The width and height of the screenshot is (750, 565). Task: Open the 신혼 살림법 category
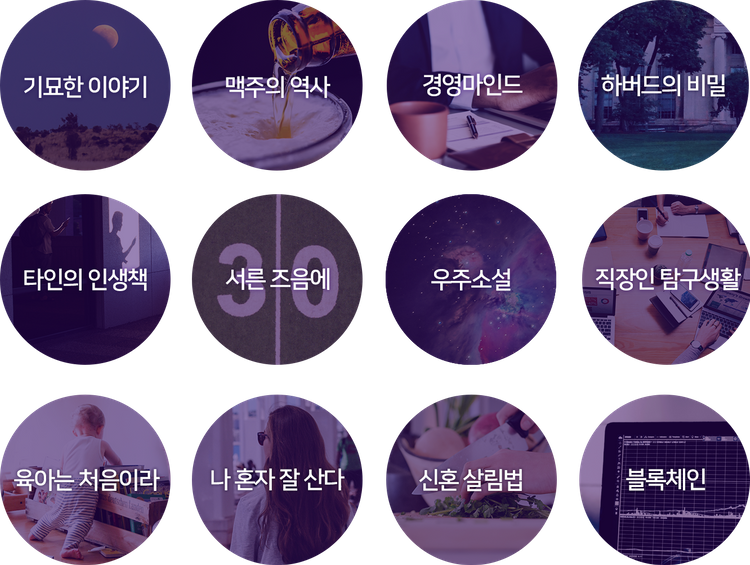pos(471,478)
